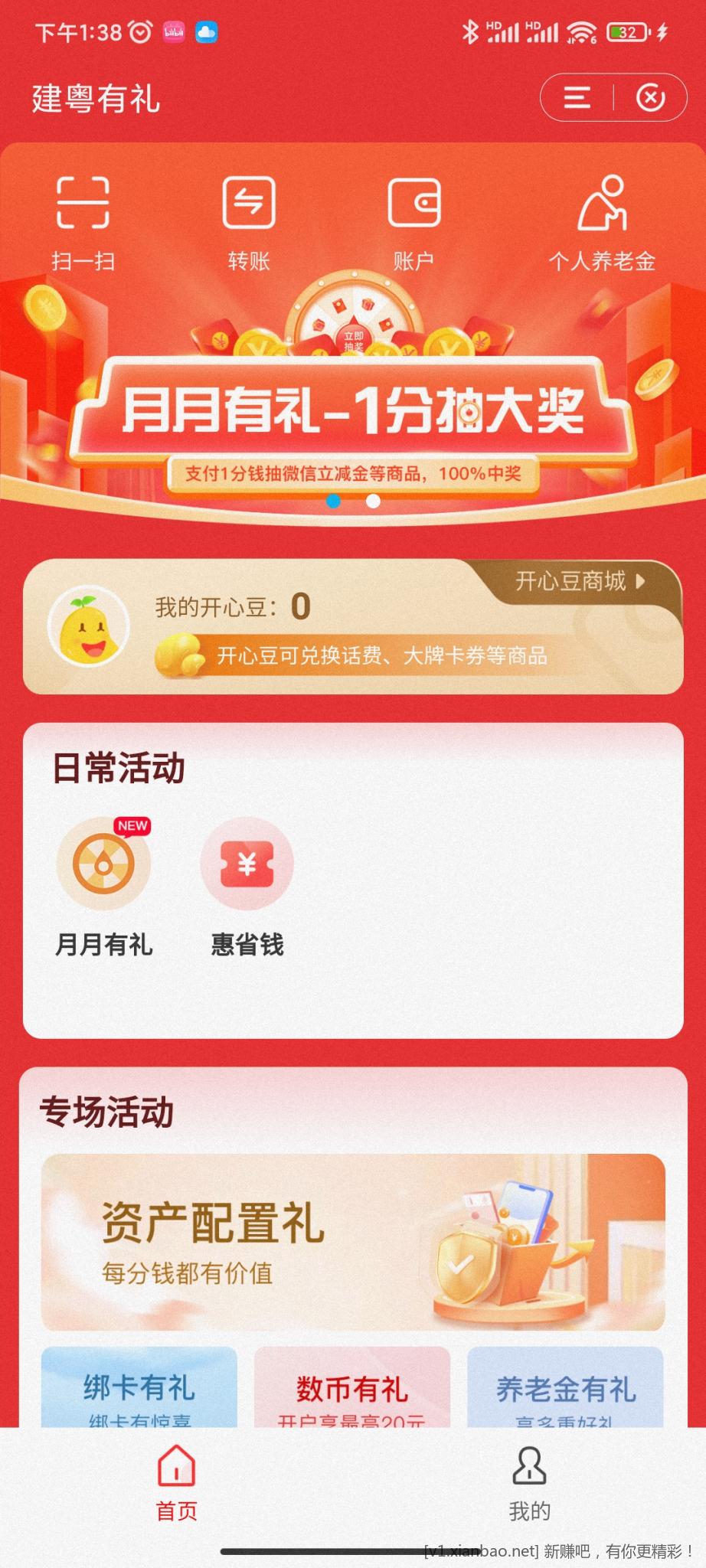The height and width of the screenshot is (1568, 706).
Task: Close the mini program with the X icon
Action: pos(650,97)
